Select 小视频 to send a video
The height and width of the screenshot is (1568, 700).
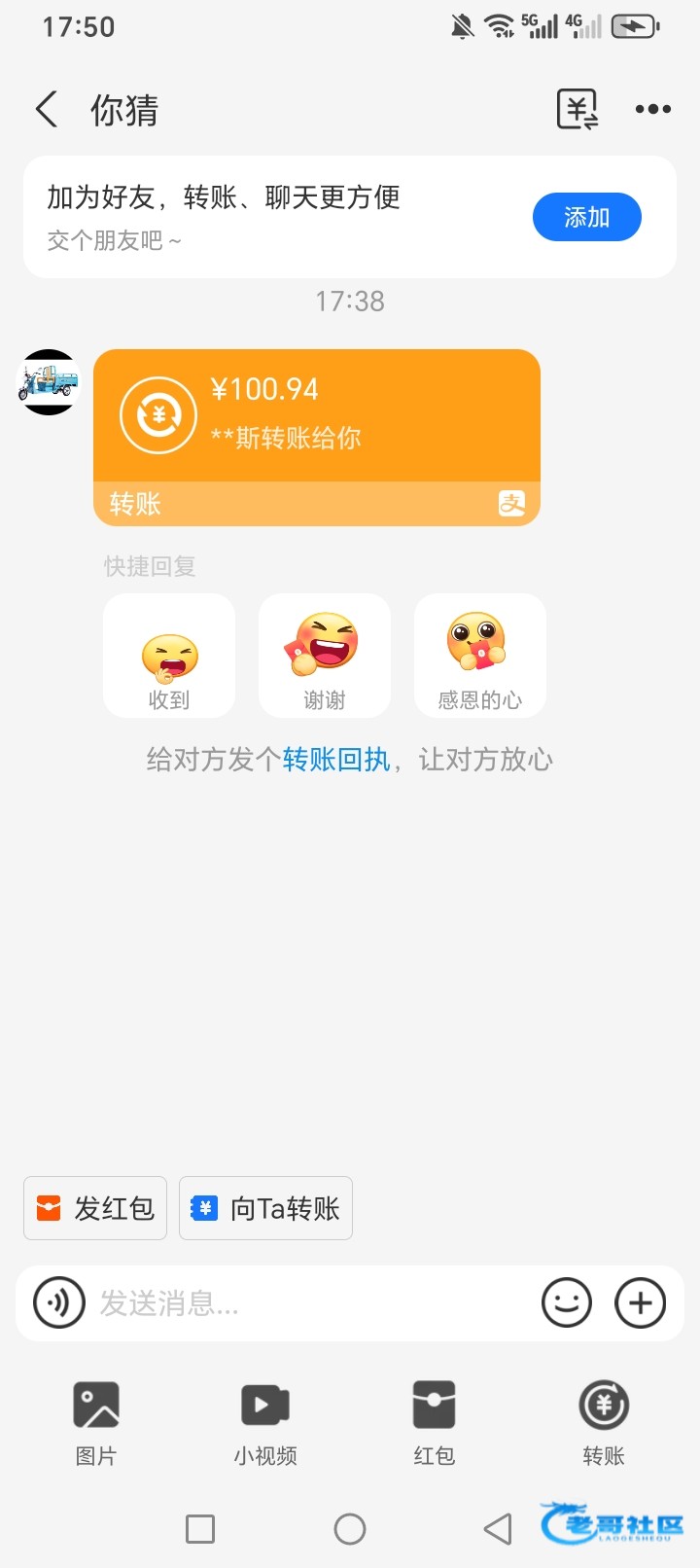[x=265, y=1420]
